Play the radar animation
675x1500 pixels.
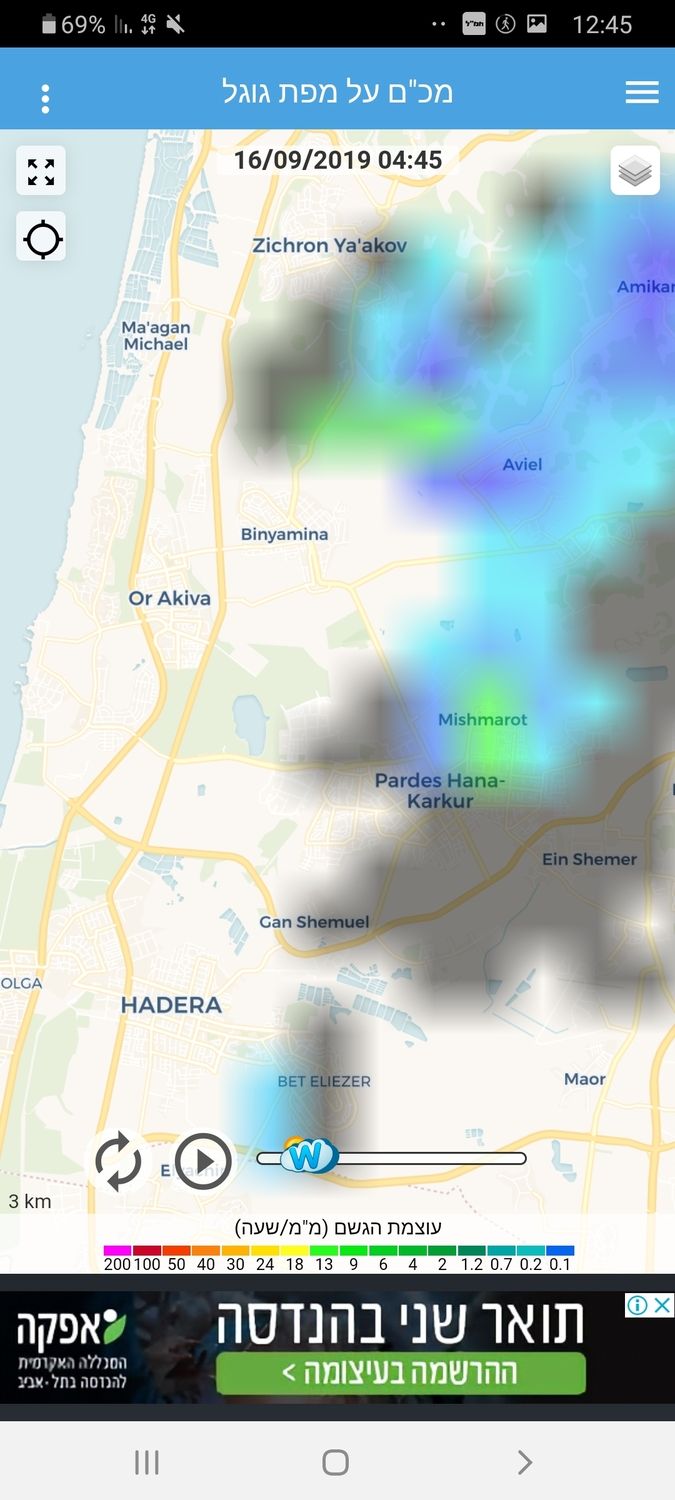pos(204,1161)
